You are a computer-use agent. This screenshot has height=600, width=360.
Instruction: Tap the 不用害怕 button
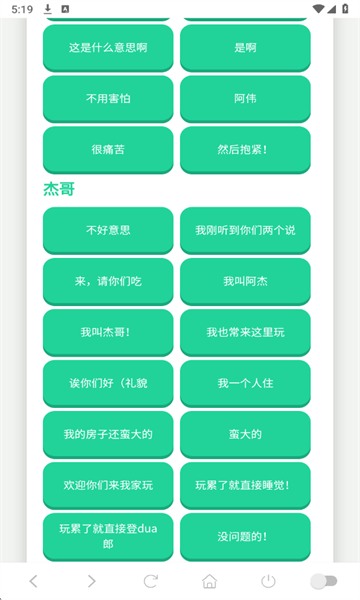tap(108, 99)
